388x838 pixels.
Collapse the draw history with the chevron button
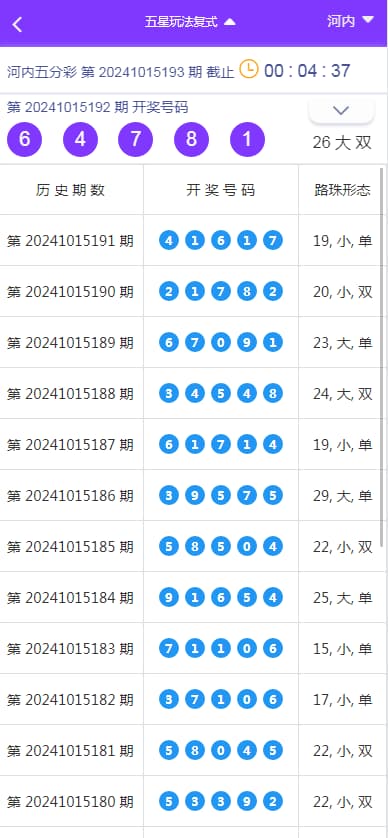(341, 111)
